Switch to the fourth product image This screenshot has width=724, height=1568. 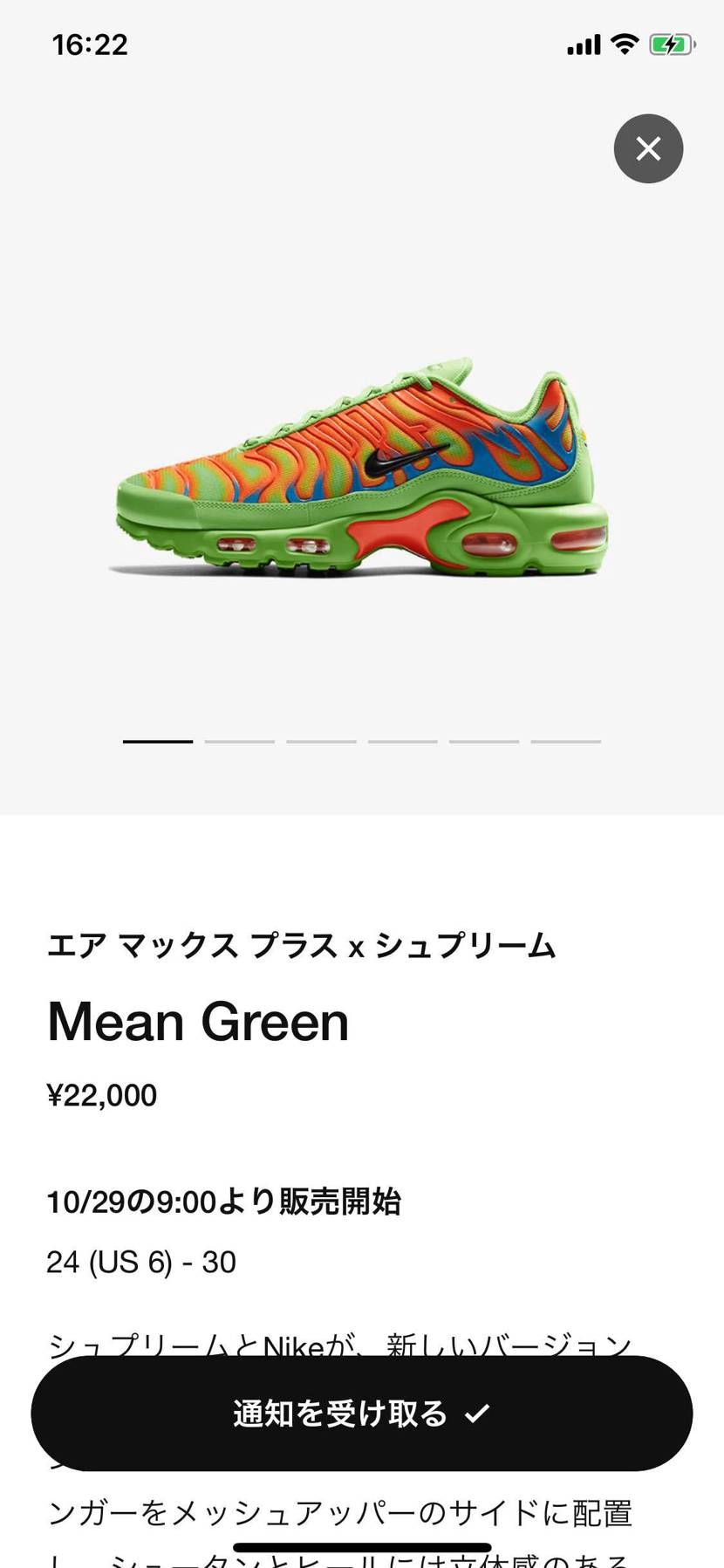point(402,741)
